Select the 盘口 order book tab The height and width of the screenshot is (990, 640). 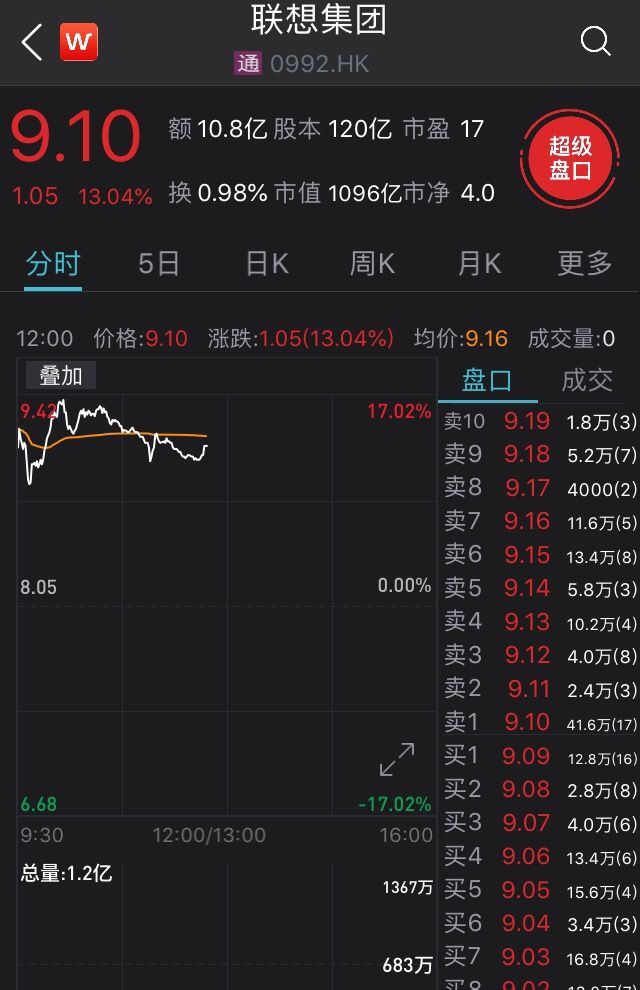tap(487, 380)
